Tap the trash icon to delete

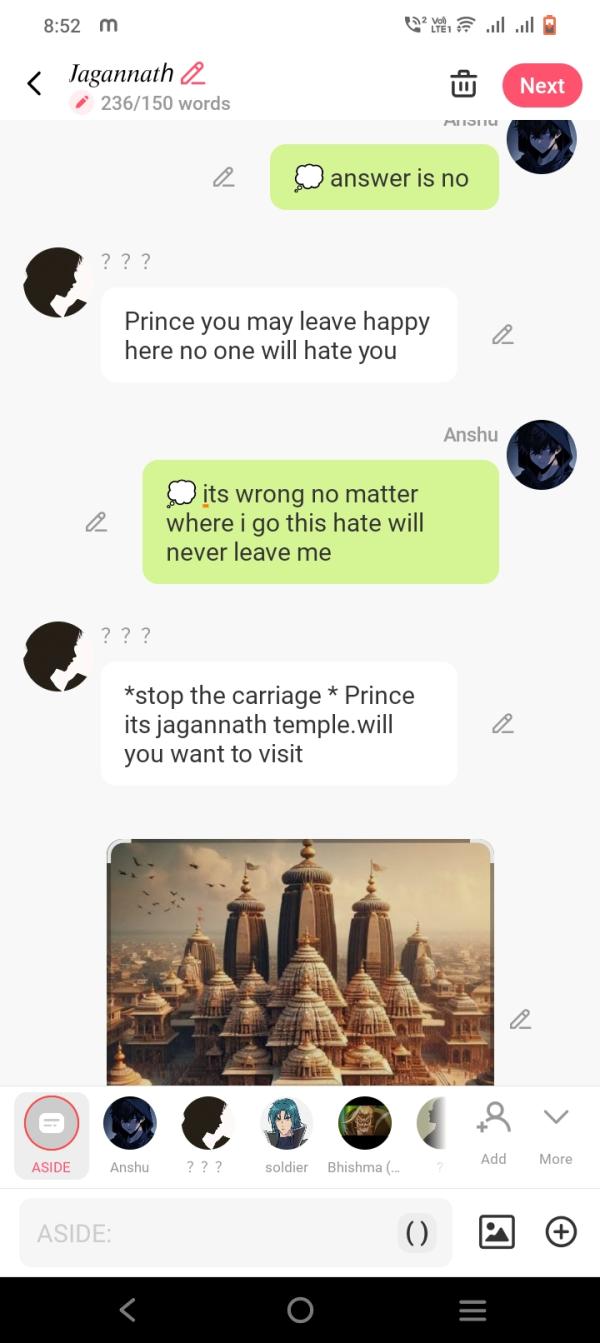463,85
